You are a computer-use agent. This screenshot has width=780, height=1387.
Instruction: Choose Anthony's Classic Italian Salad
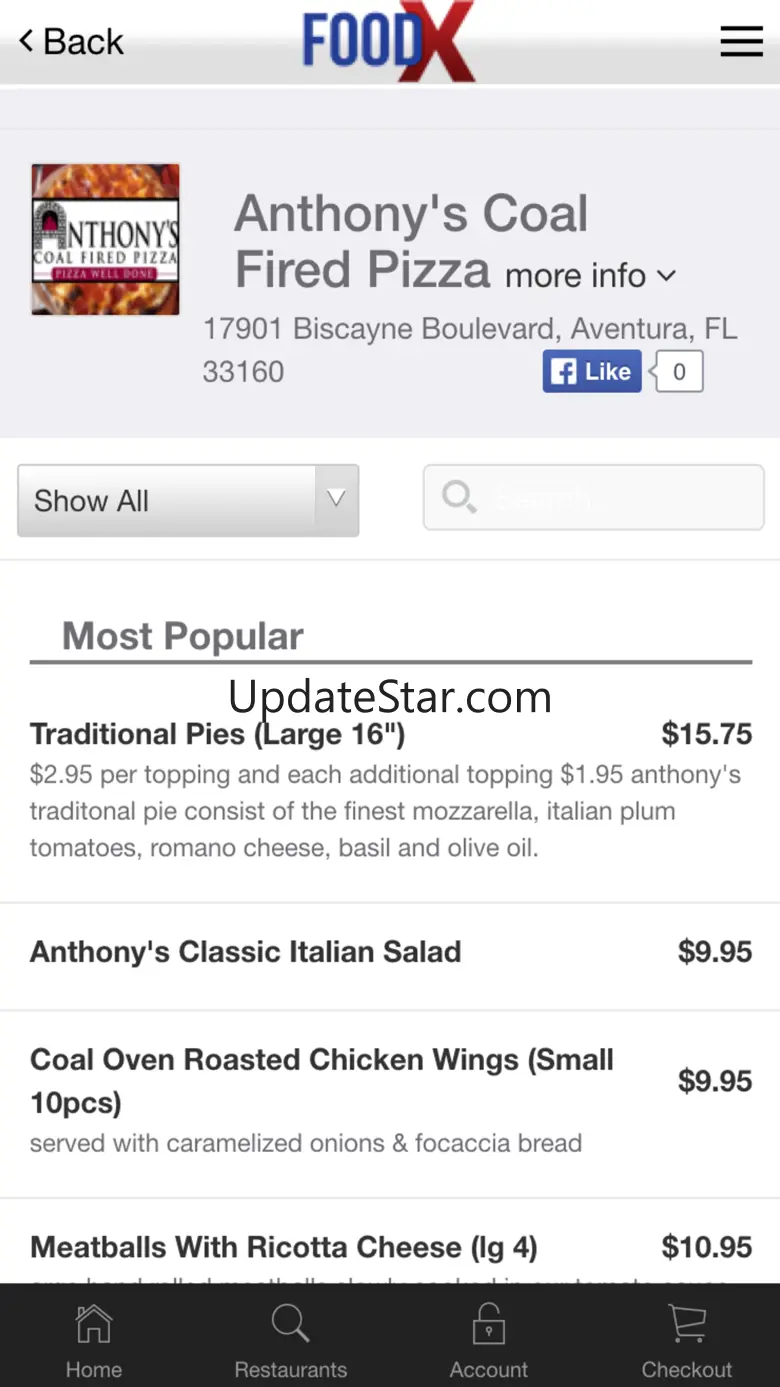point(390,952)
